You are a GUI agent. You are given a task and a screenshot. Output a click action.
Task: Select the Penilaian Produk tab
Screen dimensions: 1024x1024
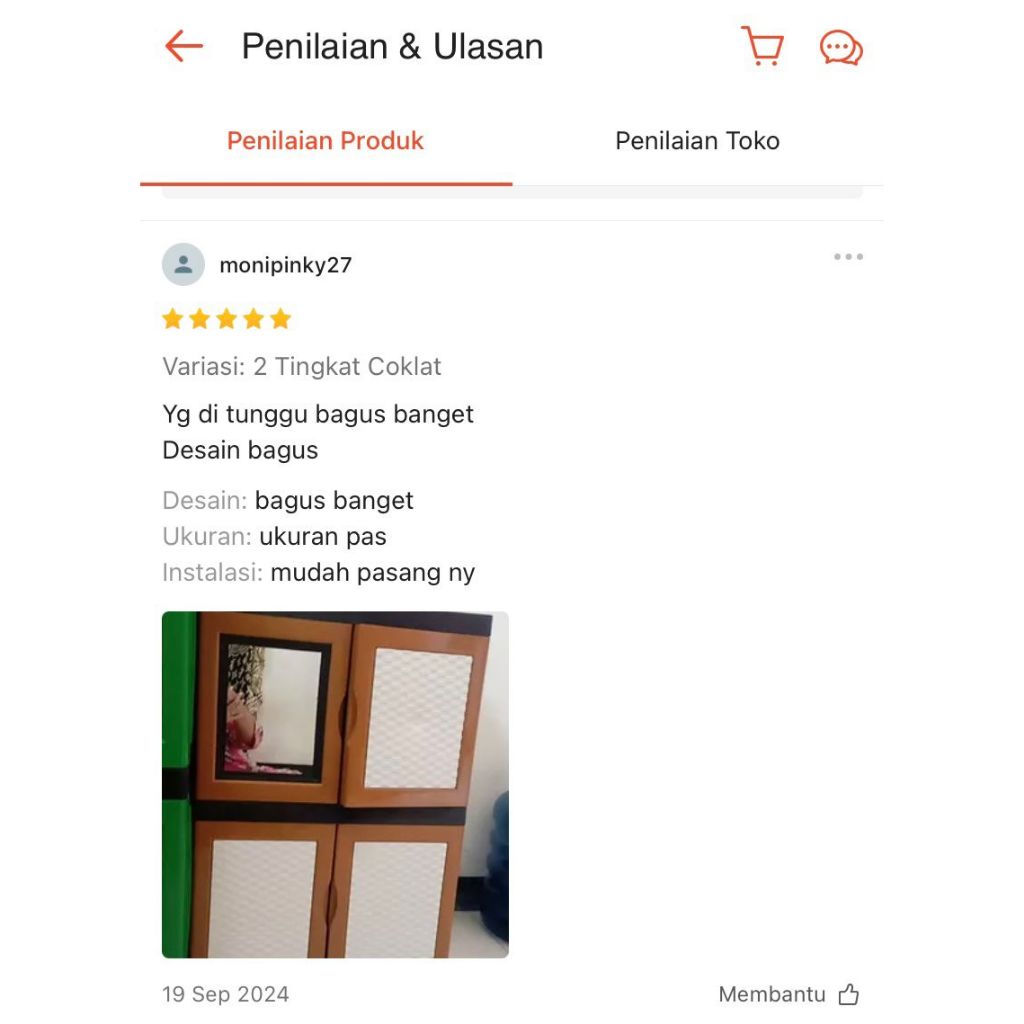pos(325,141)
